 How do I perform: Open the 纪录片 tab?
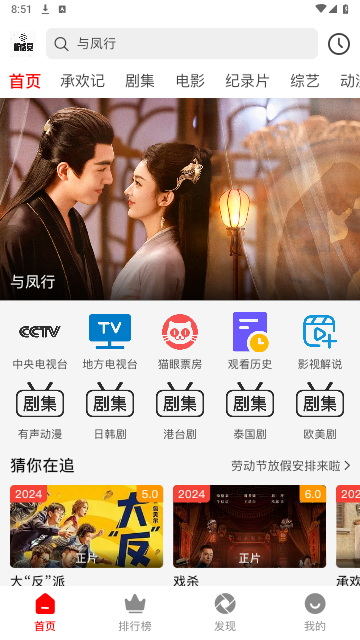(x=247, y=81)
